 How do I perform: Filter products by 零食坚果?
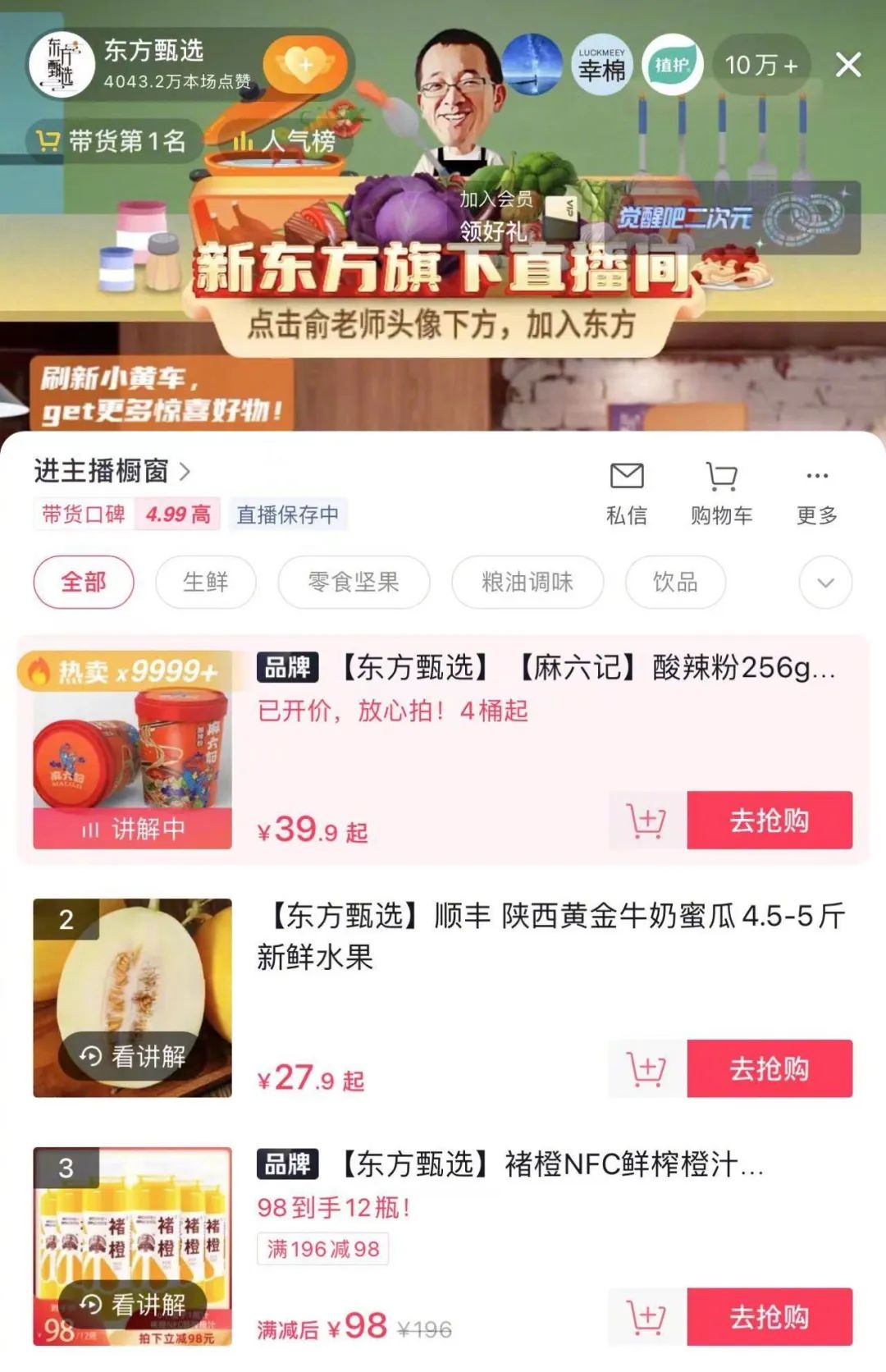click(354, 583)
